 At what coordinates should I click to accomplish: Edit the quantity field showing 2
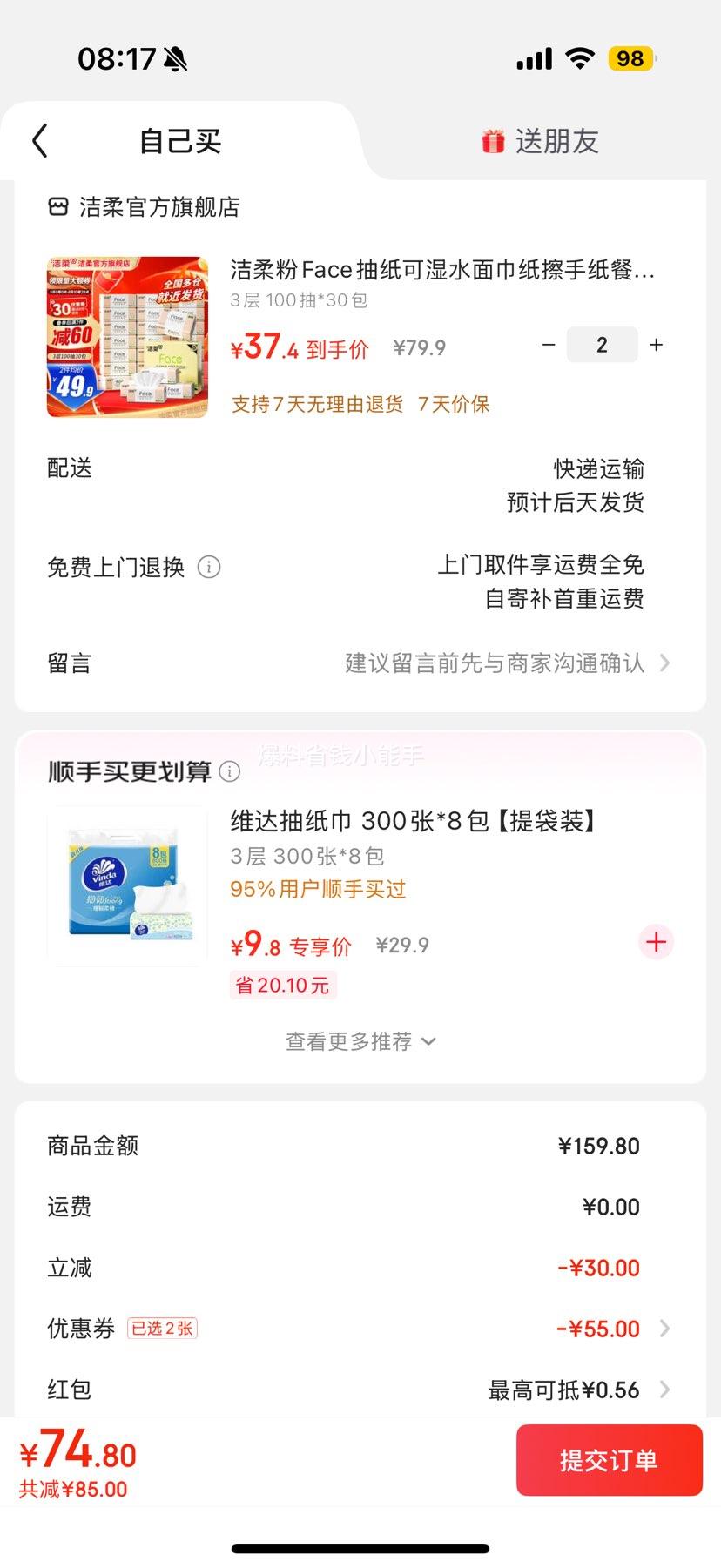pos(602,345)
